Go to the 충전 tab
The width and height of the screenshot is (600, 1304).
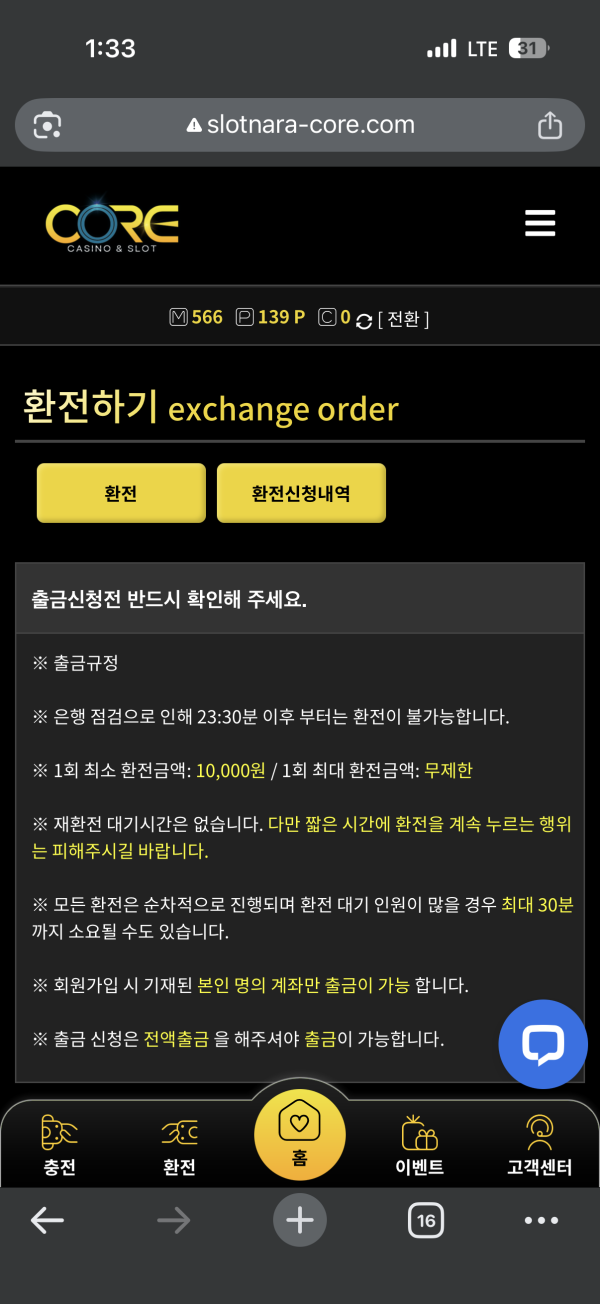point(60,1146)
